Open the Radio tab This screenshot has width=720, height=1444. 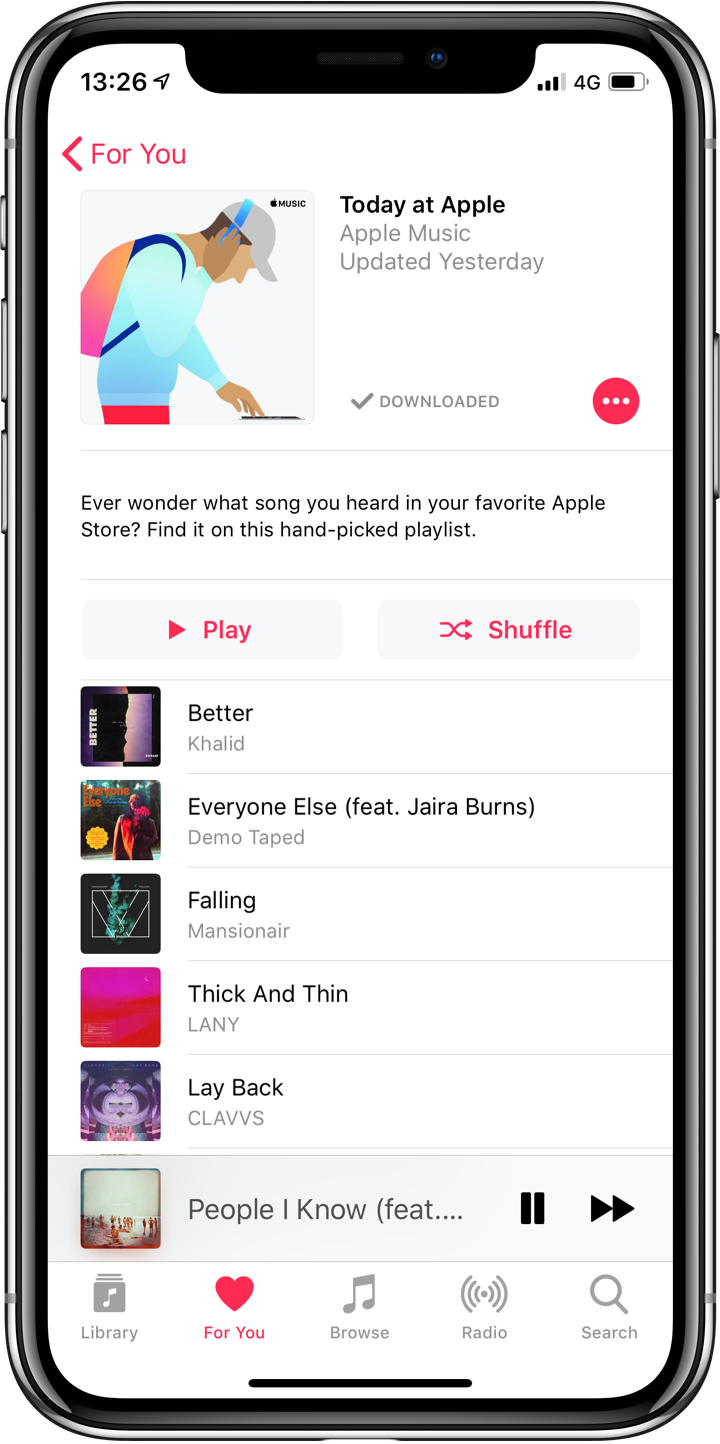pyautogui.click(x=484, y=1307)
